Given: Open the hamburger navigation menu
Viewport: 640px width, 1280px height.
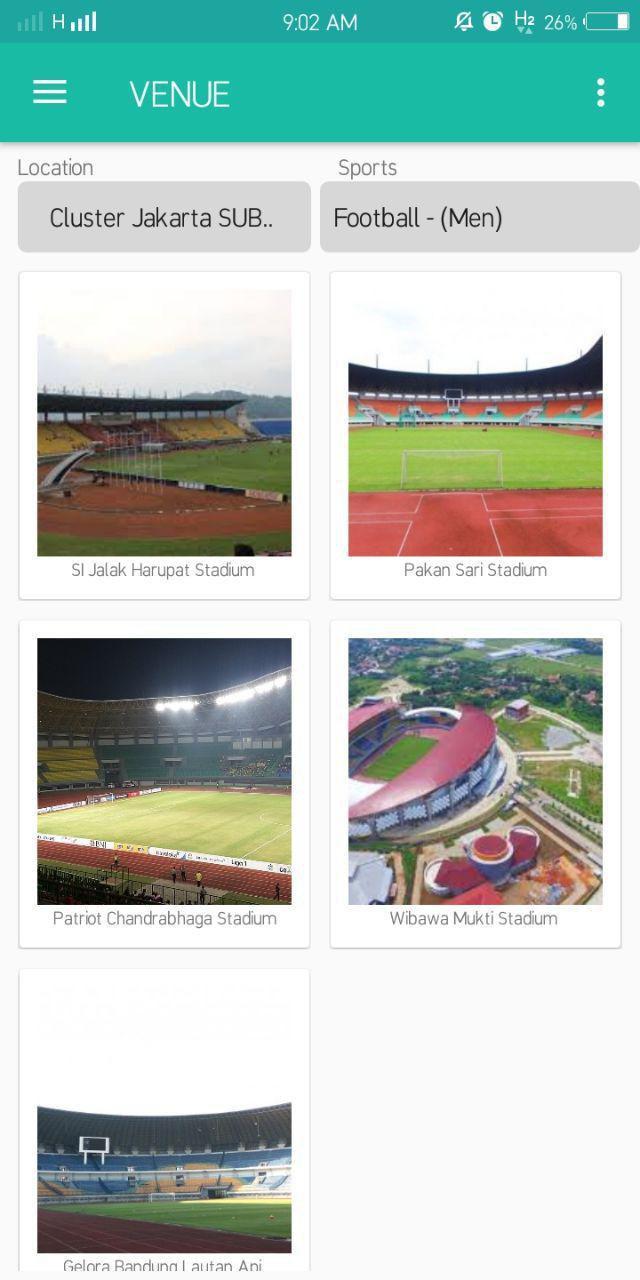Looking at the screenshot, I should [49, 93].
